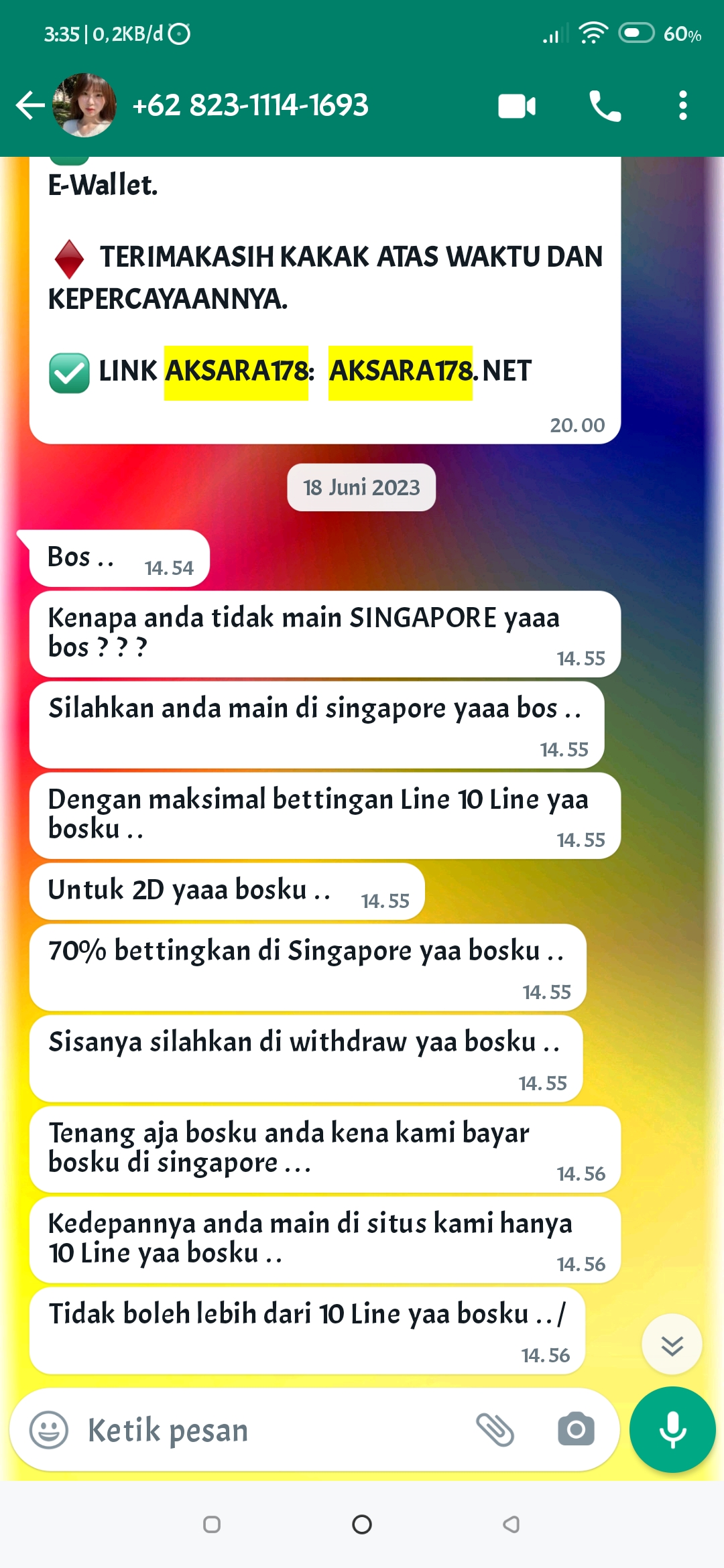
Task: Tap the system back button
Action: [x=511, y=1524]
